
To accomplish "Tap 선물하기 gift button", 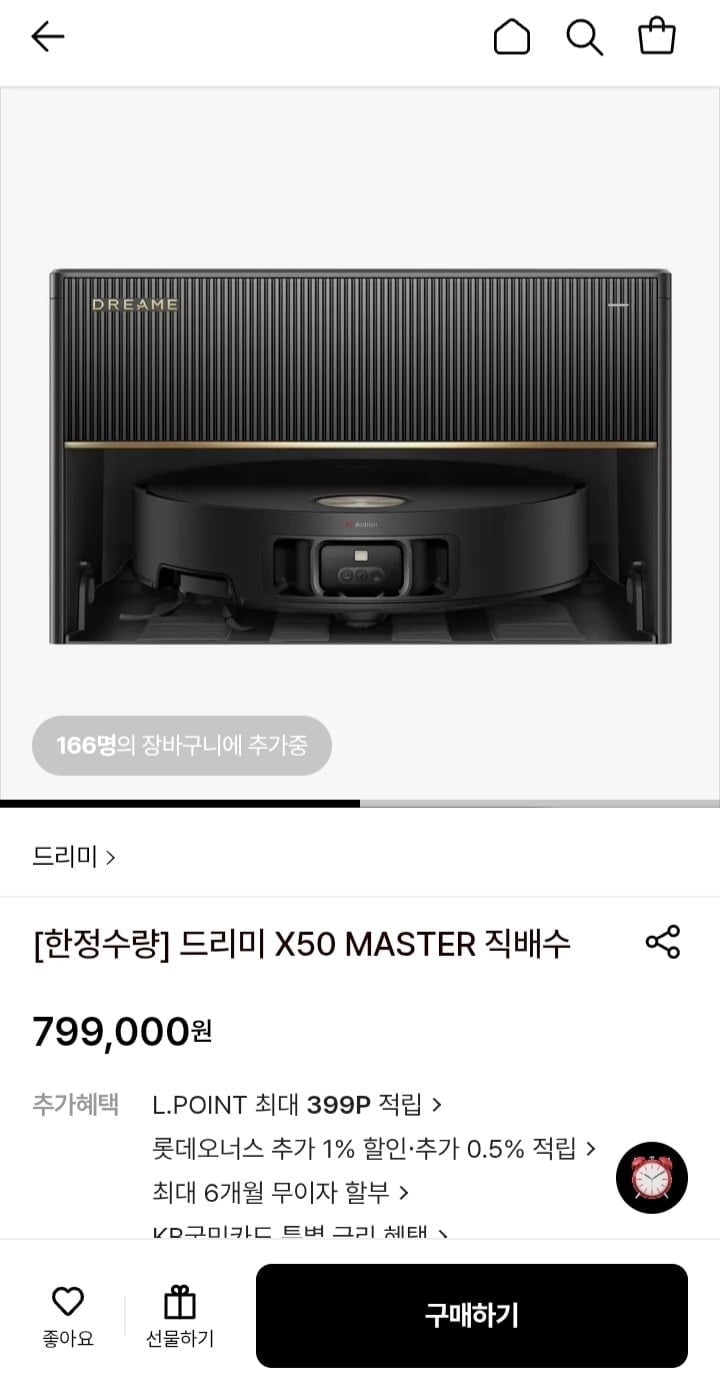I will pyautogui.click(x=180, y=1316).
